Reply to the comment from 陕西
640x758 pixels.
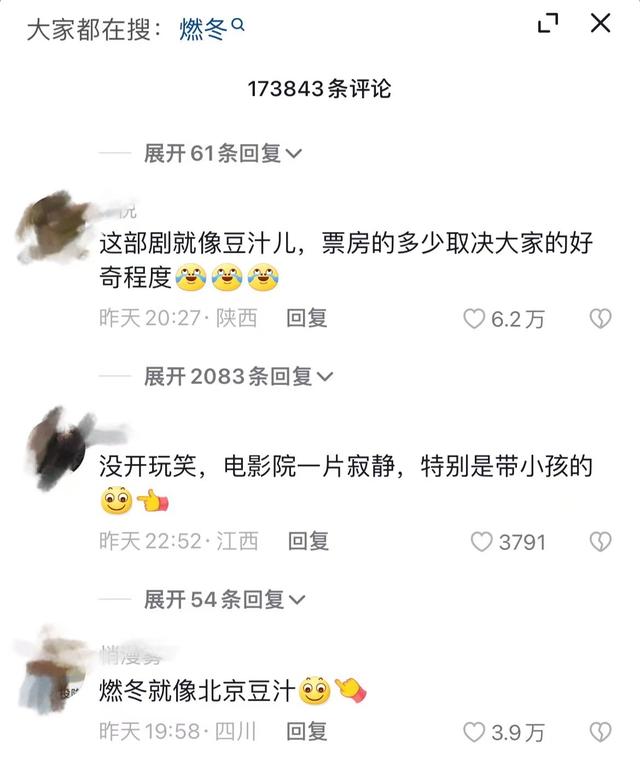click(x=307, y=319)
